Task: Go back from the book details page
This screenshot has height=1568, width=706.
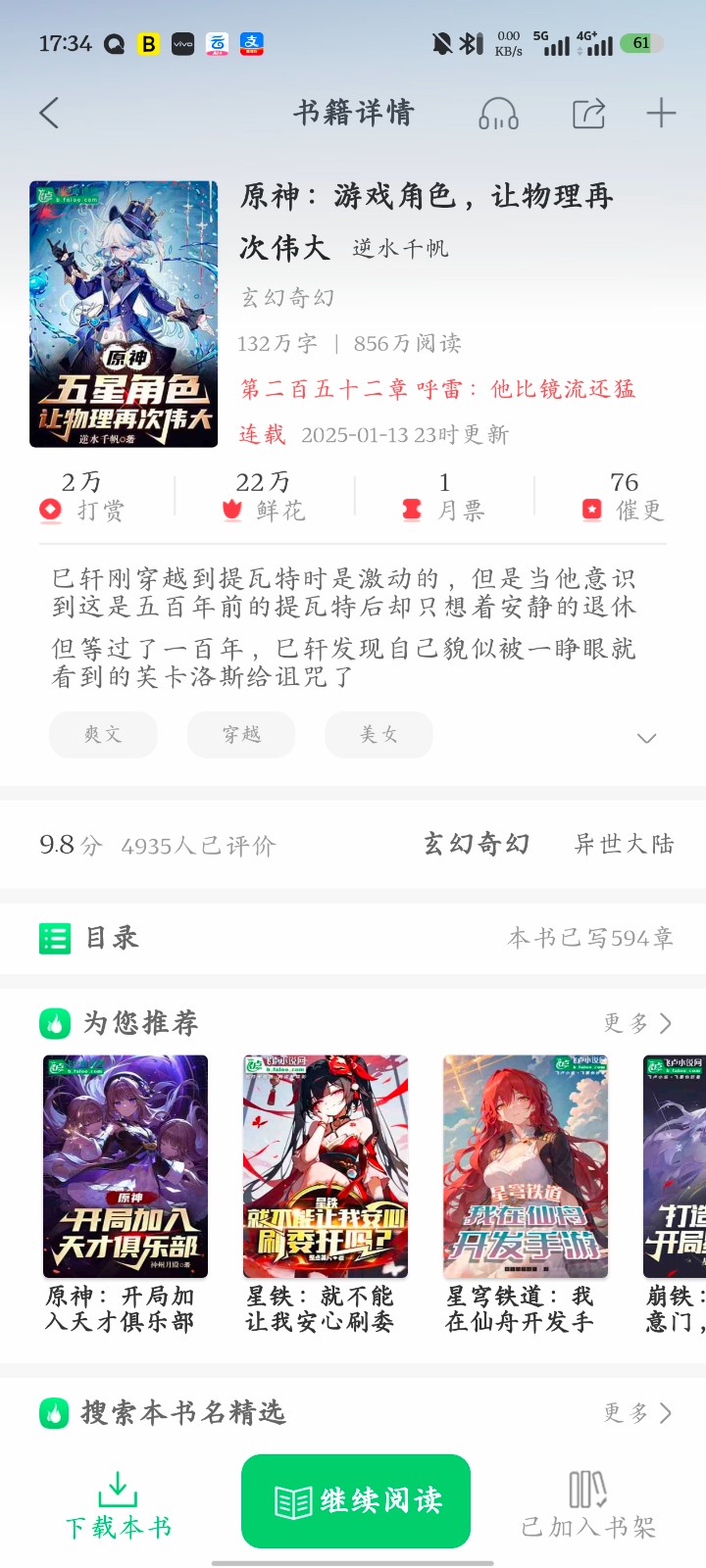Action: [49, 114]
